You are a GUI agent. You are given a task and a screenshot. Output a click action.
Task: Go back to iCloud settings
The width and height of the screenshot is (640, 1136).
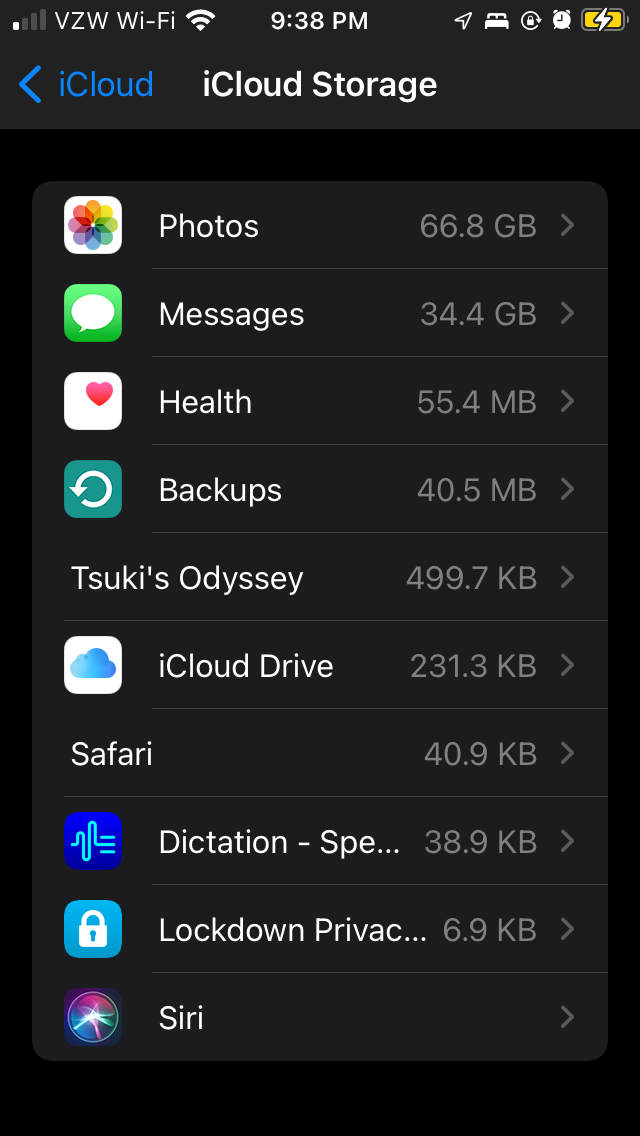tap(86, 85)
